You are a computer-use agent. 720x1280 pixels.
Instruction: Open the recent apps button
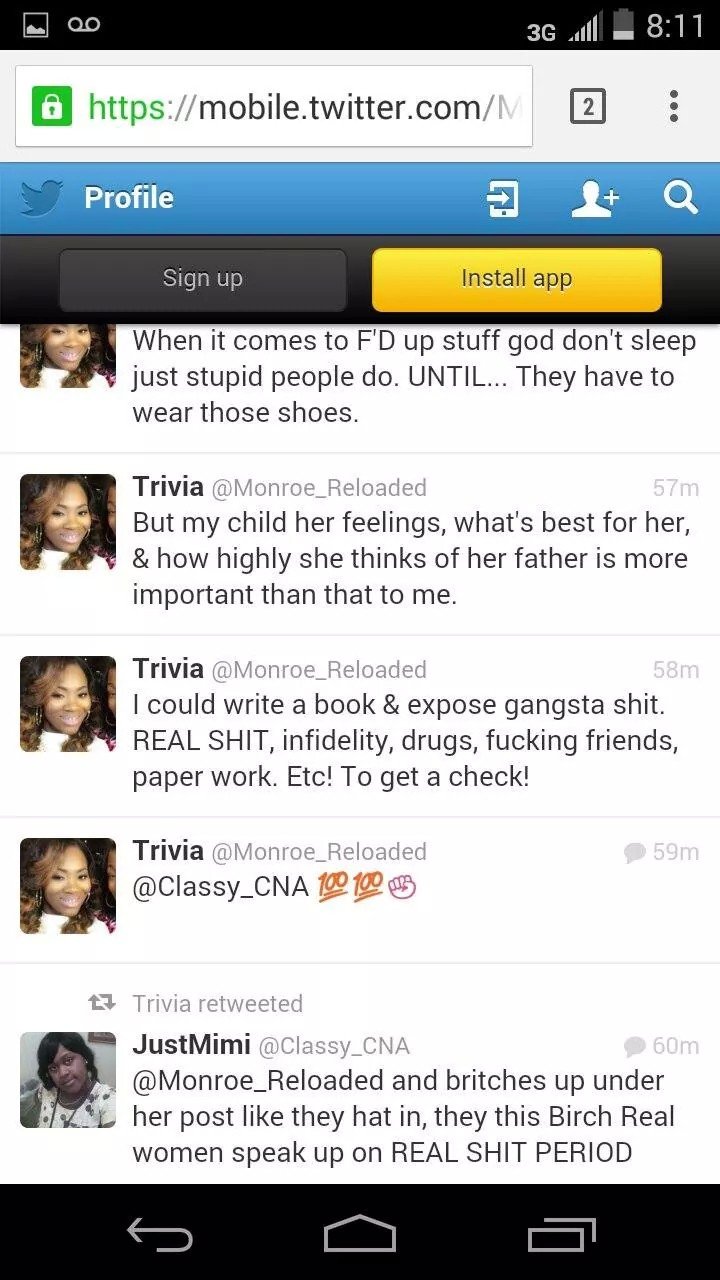561,1234
